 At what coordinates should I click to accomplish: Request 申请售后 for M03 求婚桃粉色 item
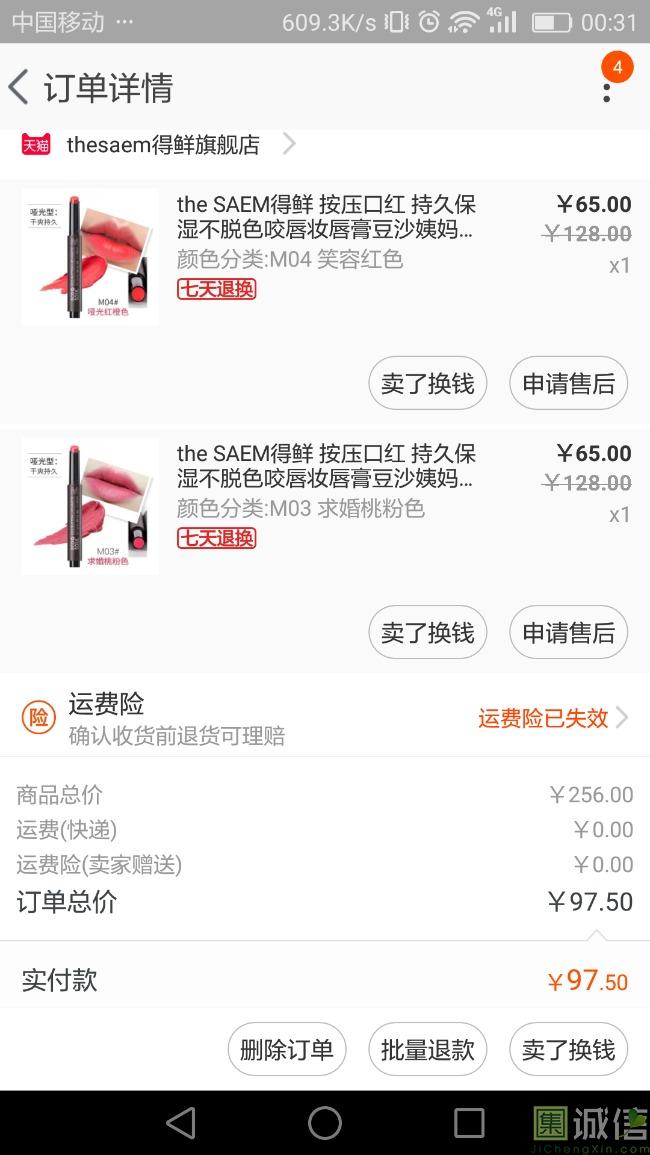[568, 633]
